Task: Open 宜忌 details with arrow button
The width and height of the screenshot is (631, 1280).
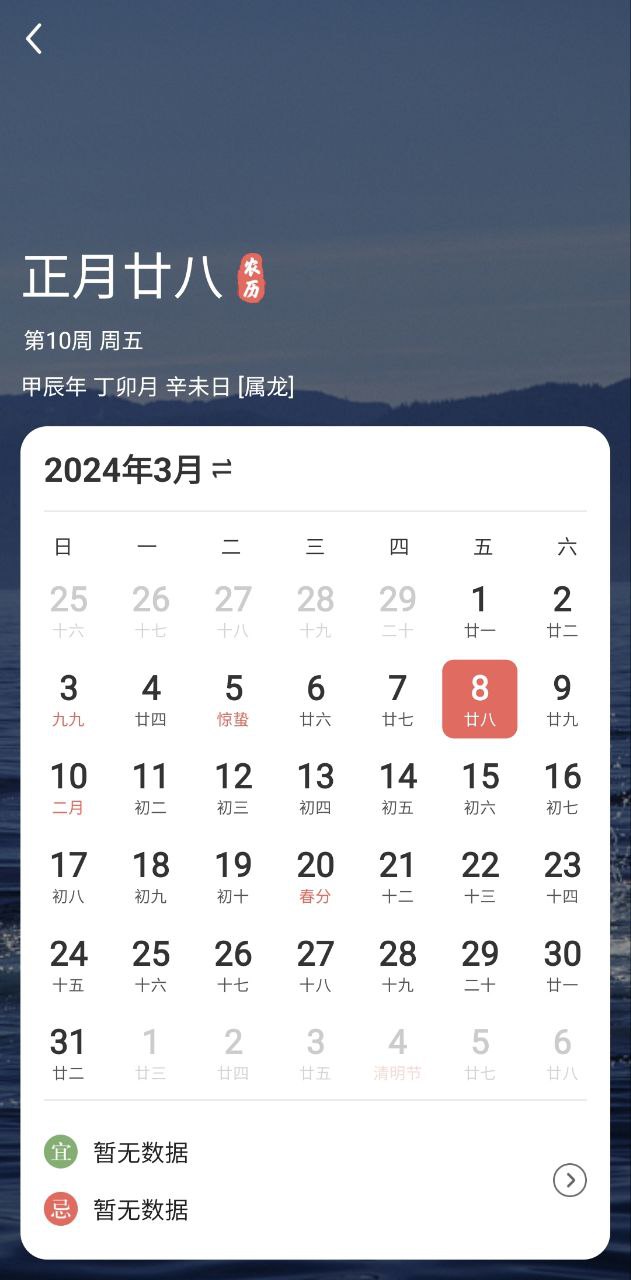Action: pos(570,1181)
